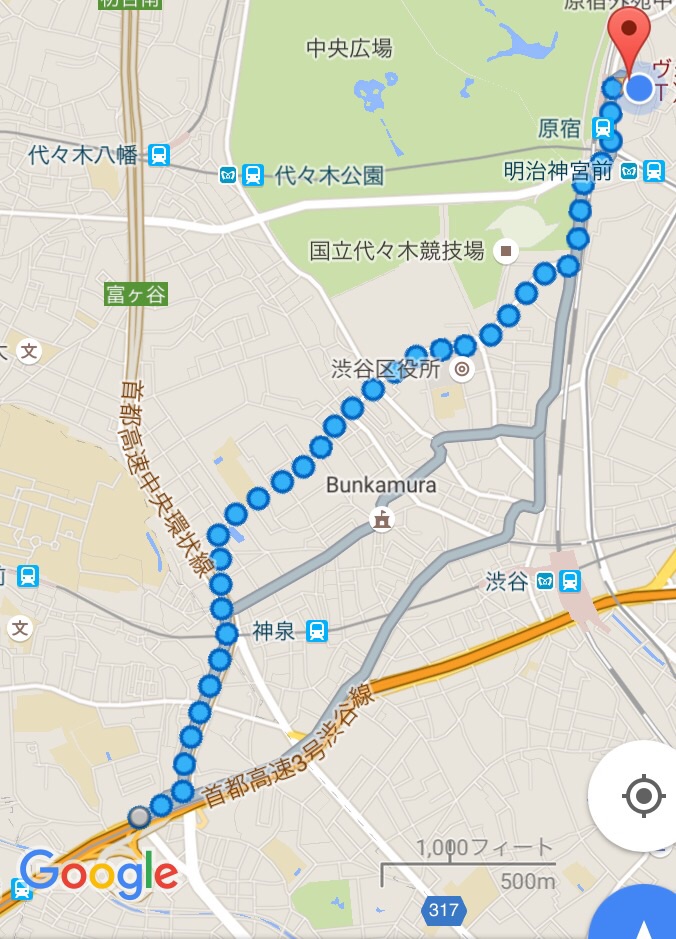Open the 原宿 station marker

(x=602, y=128)
